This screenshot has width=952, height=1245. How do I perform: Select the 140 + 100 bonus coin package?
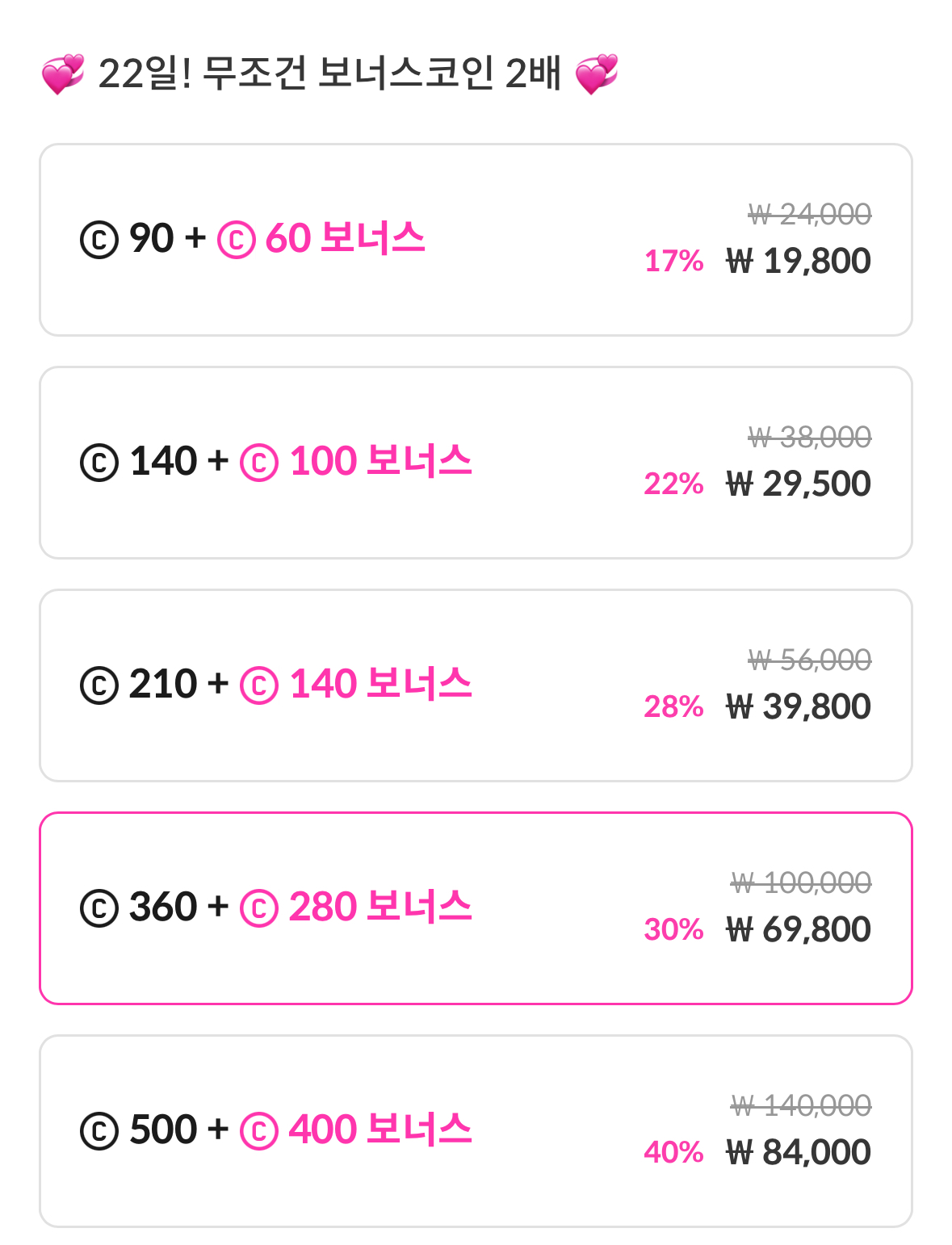(x=476, y=462)
